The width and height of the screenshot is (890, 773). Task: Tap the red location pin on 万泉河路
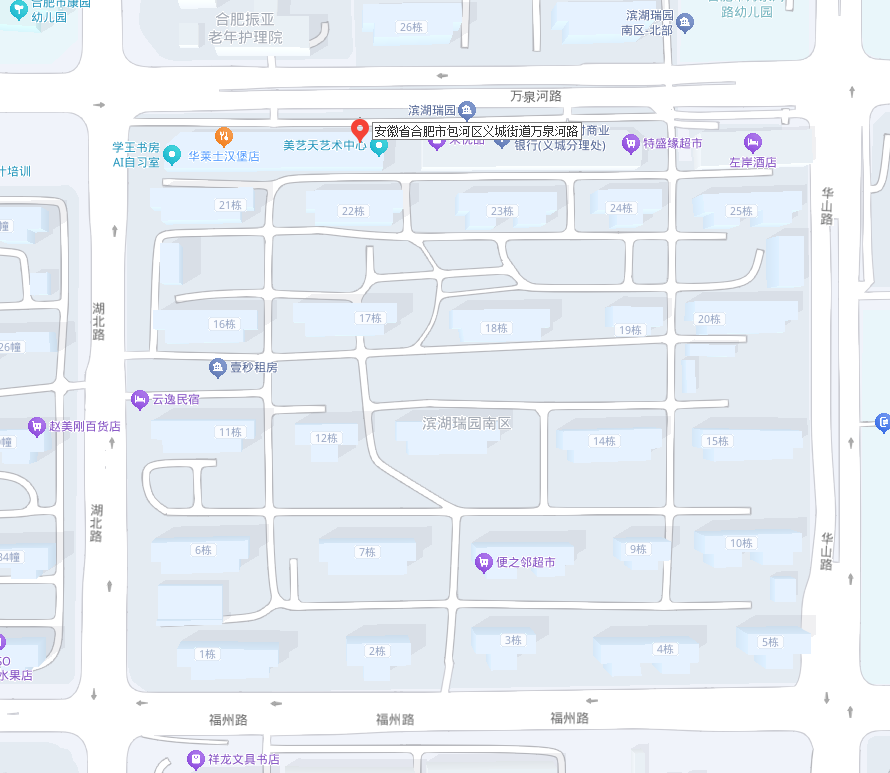pos(360,130)
